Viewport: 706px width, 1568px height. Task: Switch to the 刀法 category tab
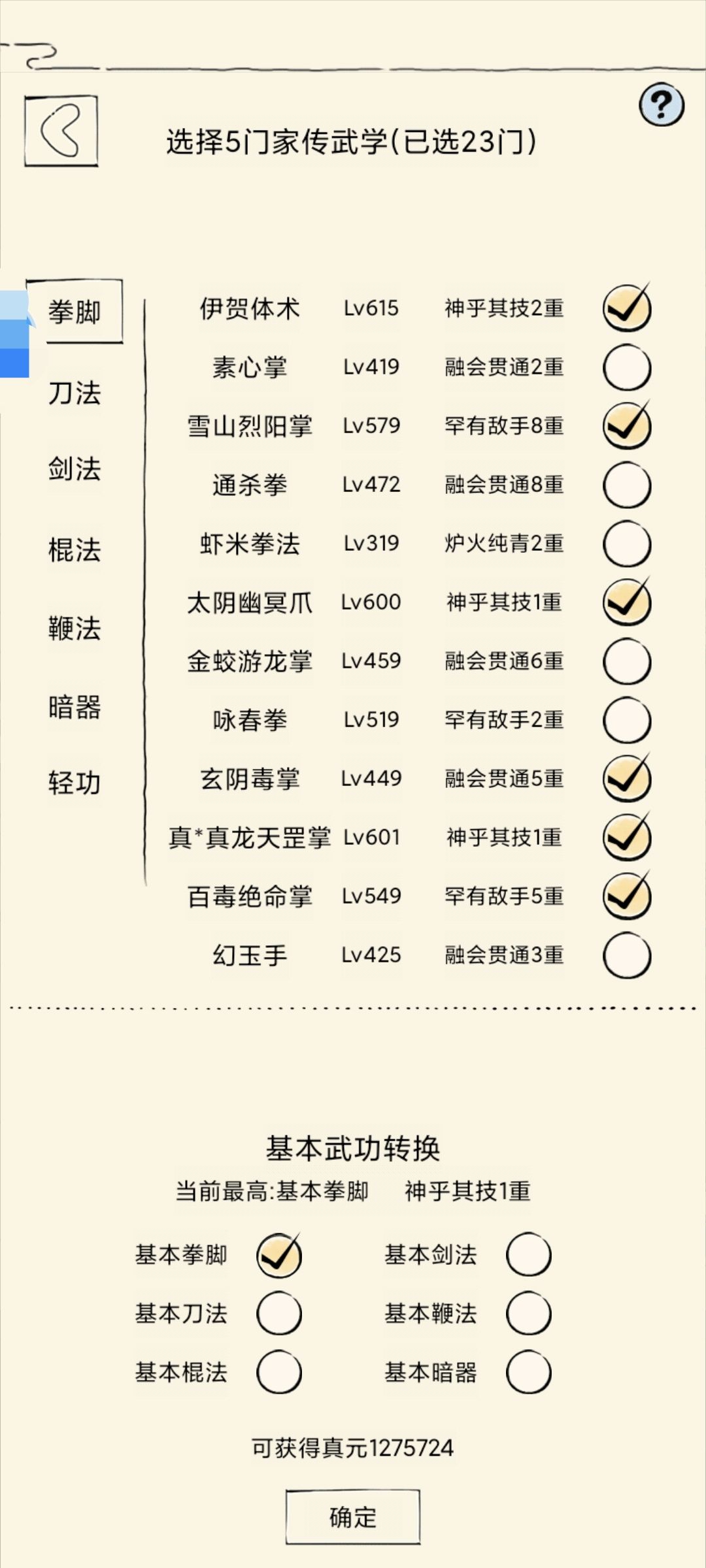(75, 393)
